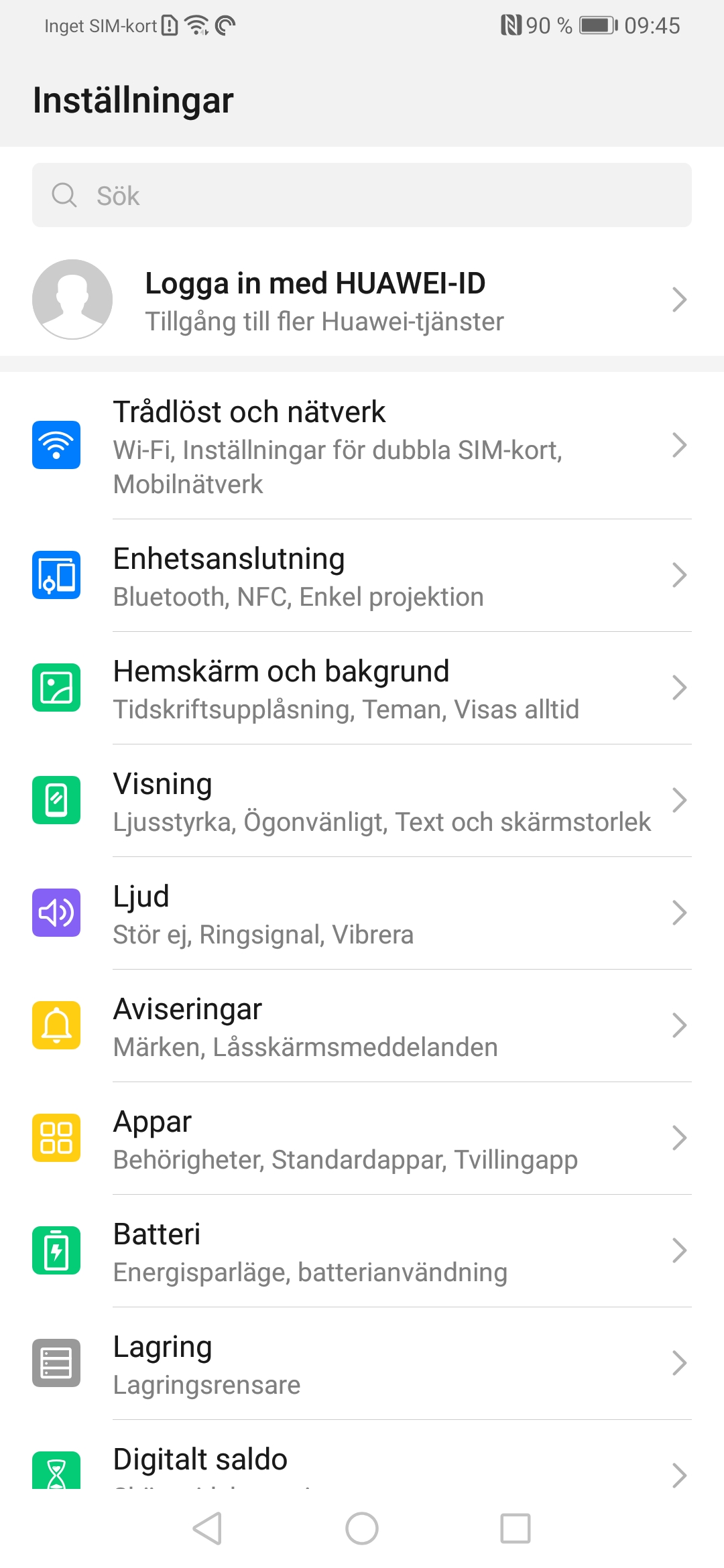The image size is (724, 1568).
Task: Open Visning display settings
Action: tap(362, 801)
